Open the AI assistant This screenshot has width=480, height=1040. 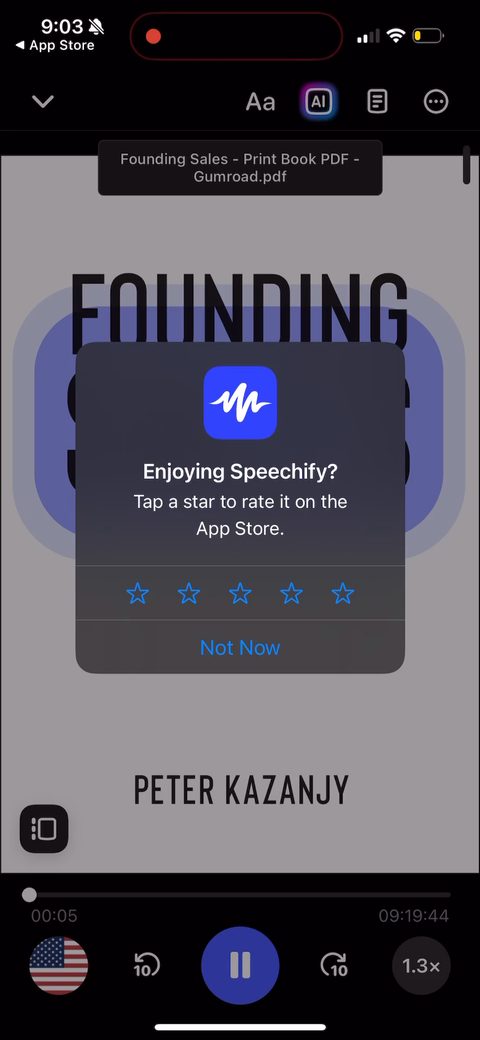[x=318, y=101]
